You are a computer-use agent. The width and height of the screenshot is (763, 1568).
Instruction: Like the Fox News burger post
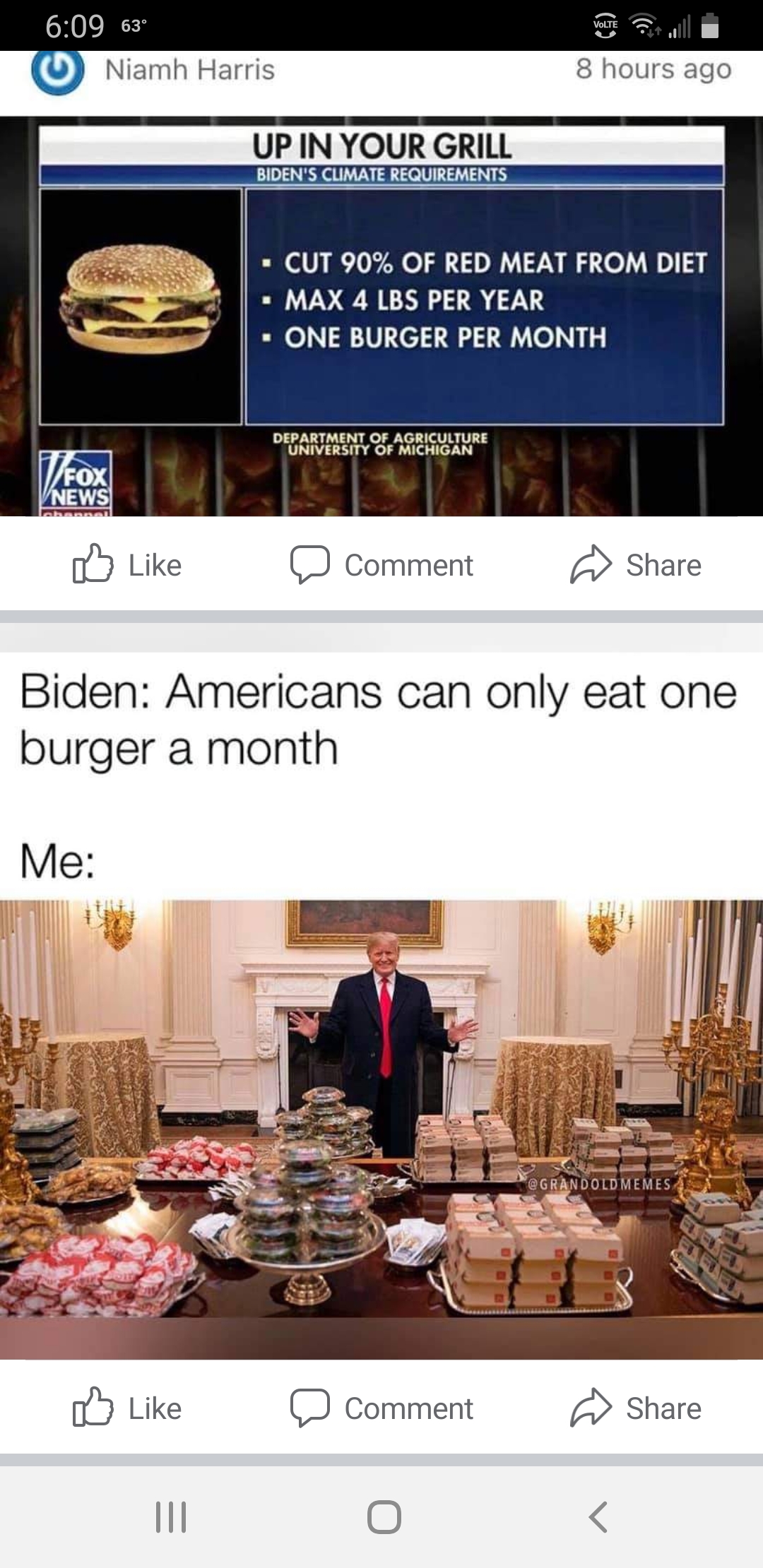point(128,565)
